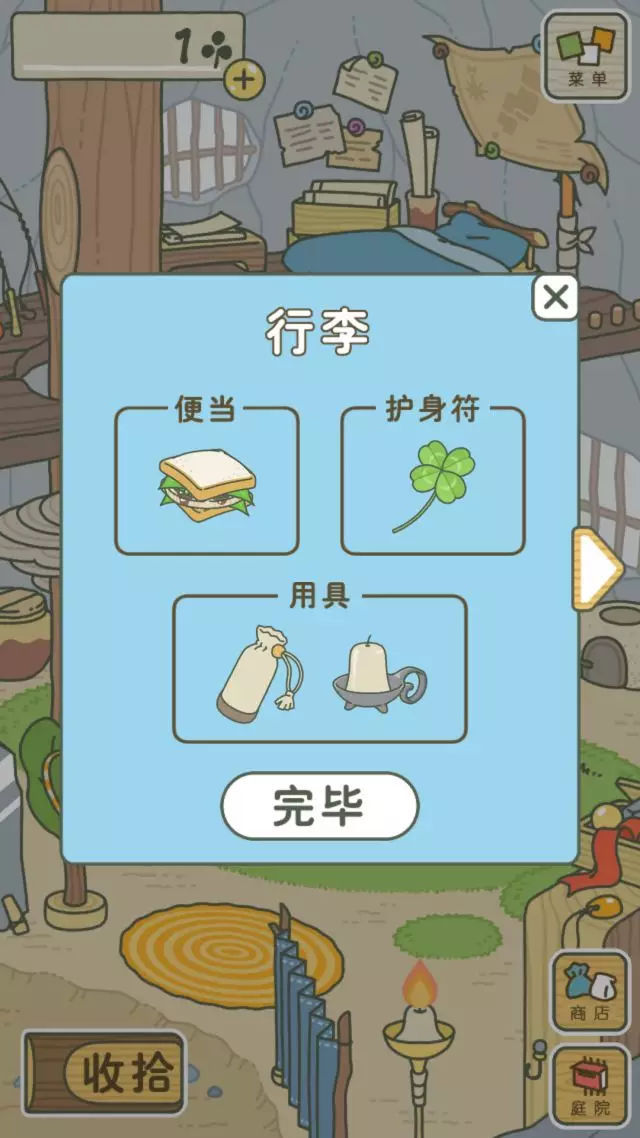The image size is (640, 1138).
Task: Open the 护身符 four-leaf clover slot
Action: coord(432,483)
